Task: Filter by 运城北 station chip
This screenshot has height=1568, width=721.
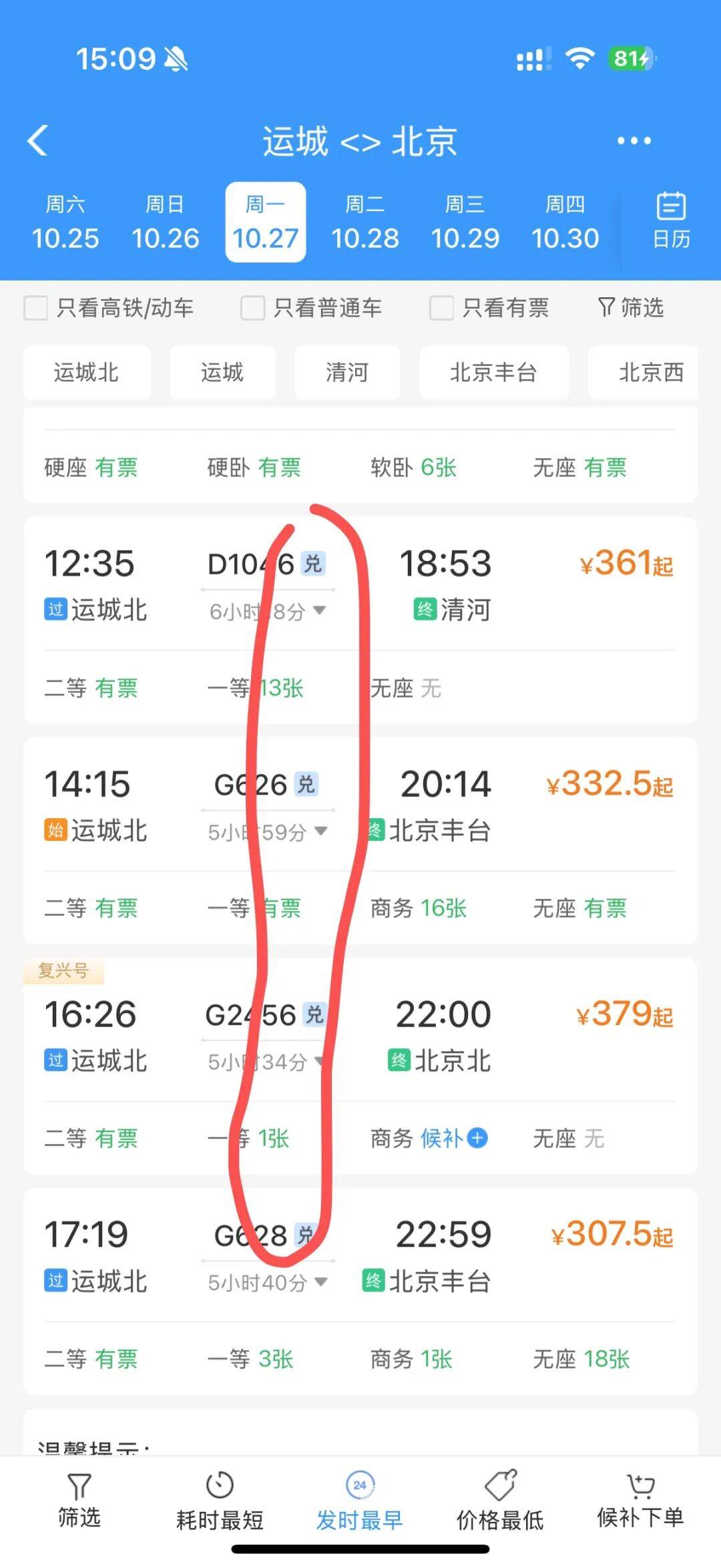Action: pyautogui.click(x=87, y=372)
